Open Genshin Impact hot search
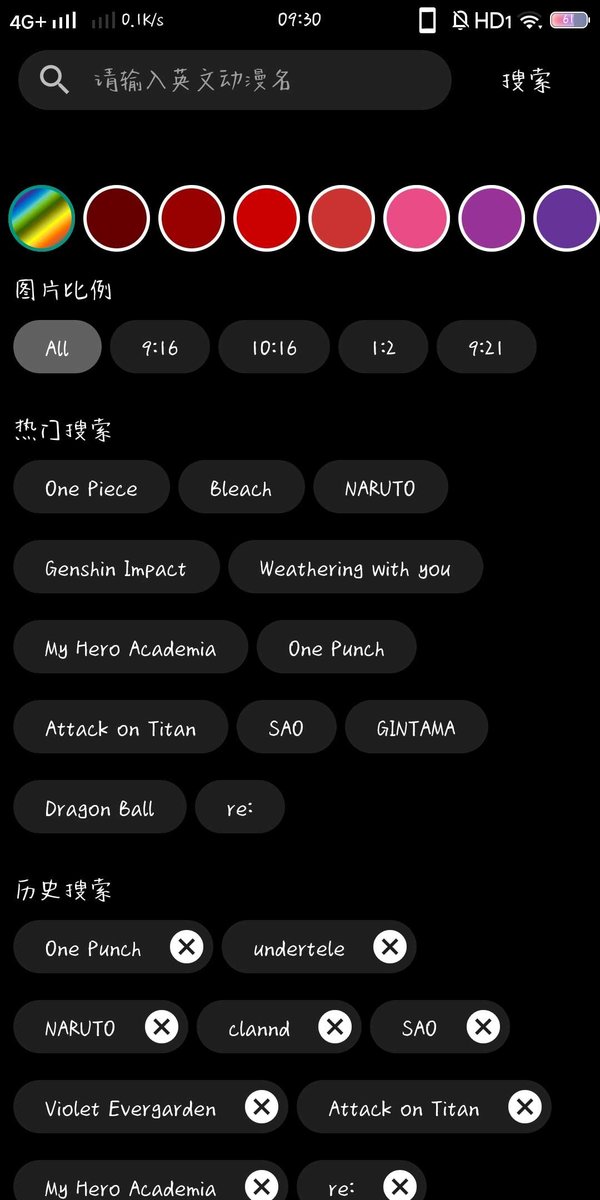This screenshot has width=600, height=1200. [116, 568]
